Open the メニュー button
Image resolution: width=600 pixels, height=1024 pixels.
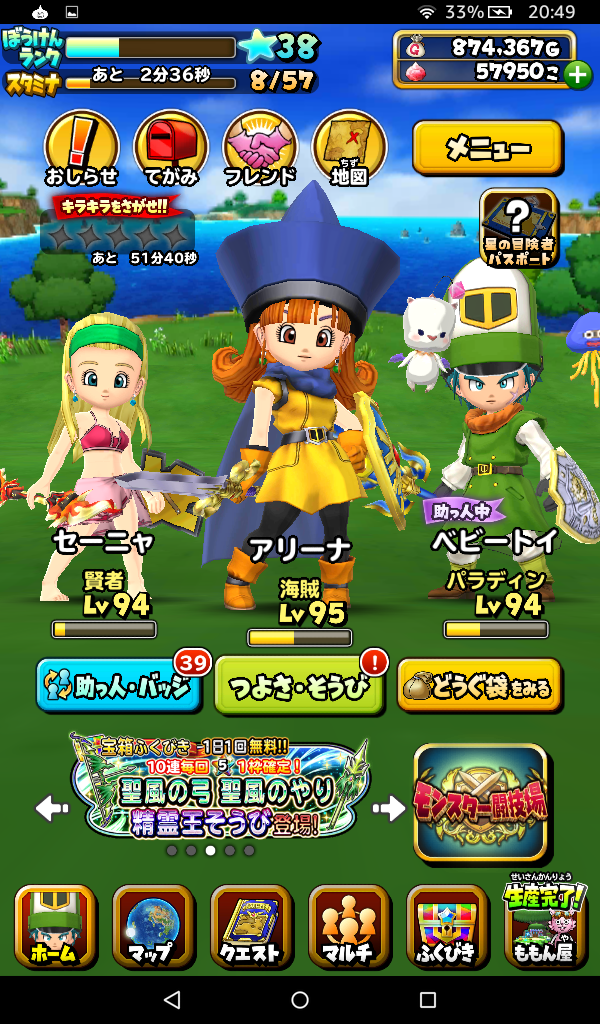(x=487, y=148)
